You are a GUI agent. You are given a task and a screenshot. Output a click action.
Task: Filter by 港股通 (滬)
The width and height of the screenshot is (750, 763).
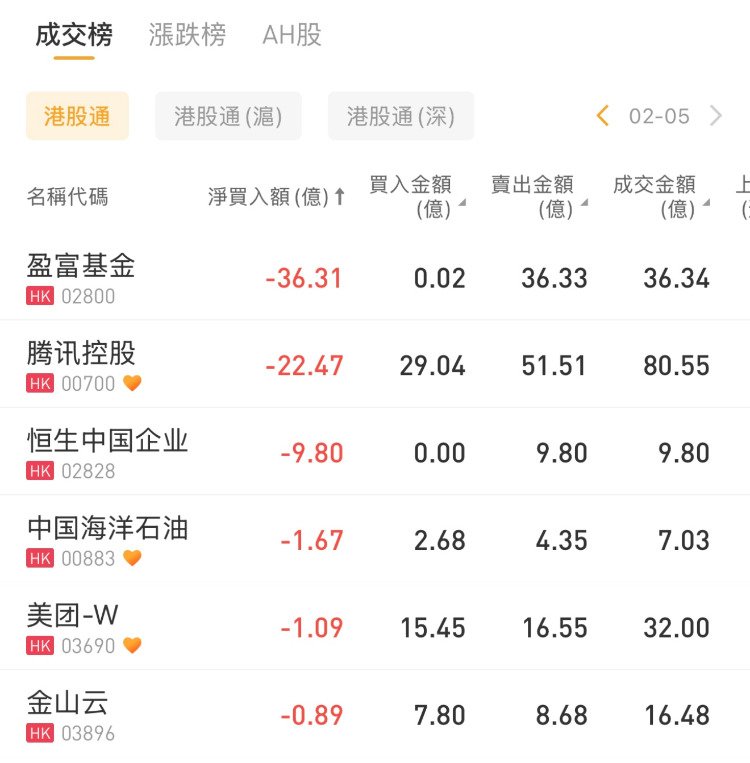pyautogui.click(x=228, y=116)
